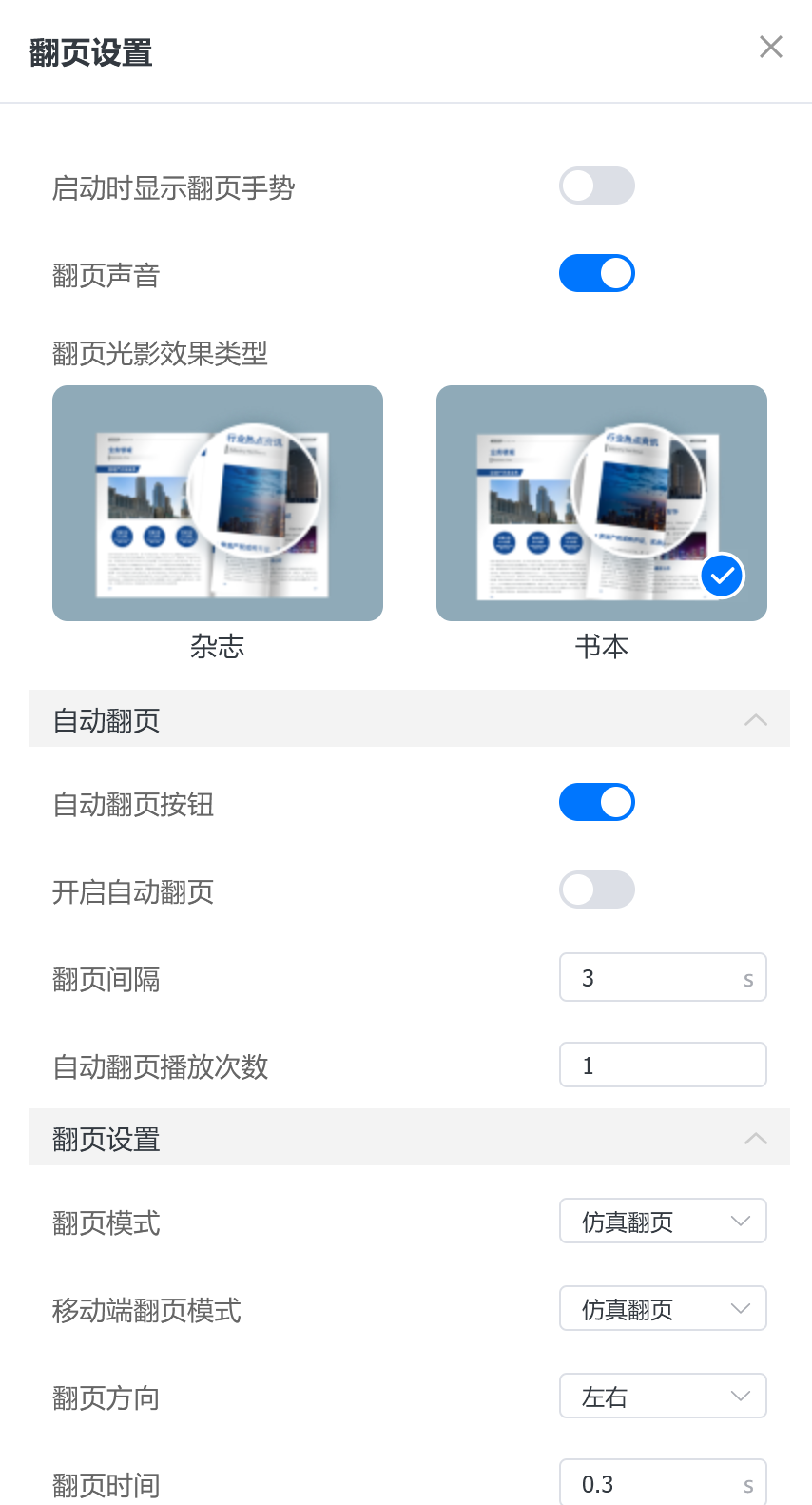Click the 翻页光影效果类型 label

coord(160,354)
